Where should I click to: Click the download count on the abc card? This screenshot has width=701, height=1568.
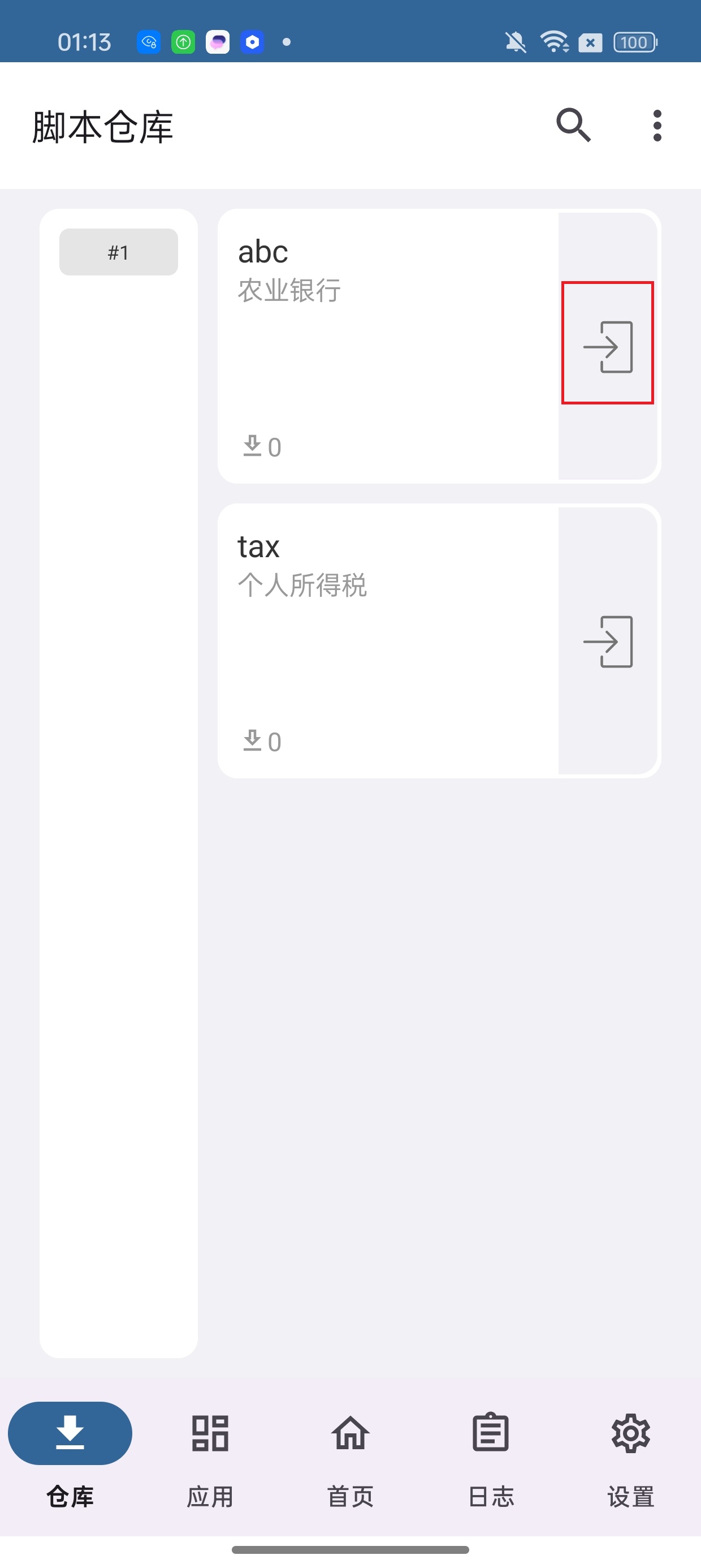pyautogui.click(x=262, y=446)
